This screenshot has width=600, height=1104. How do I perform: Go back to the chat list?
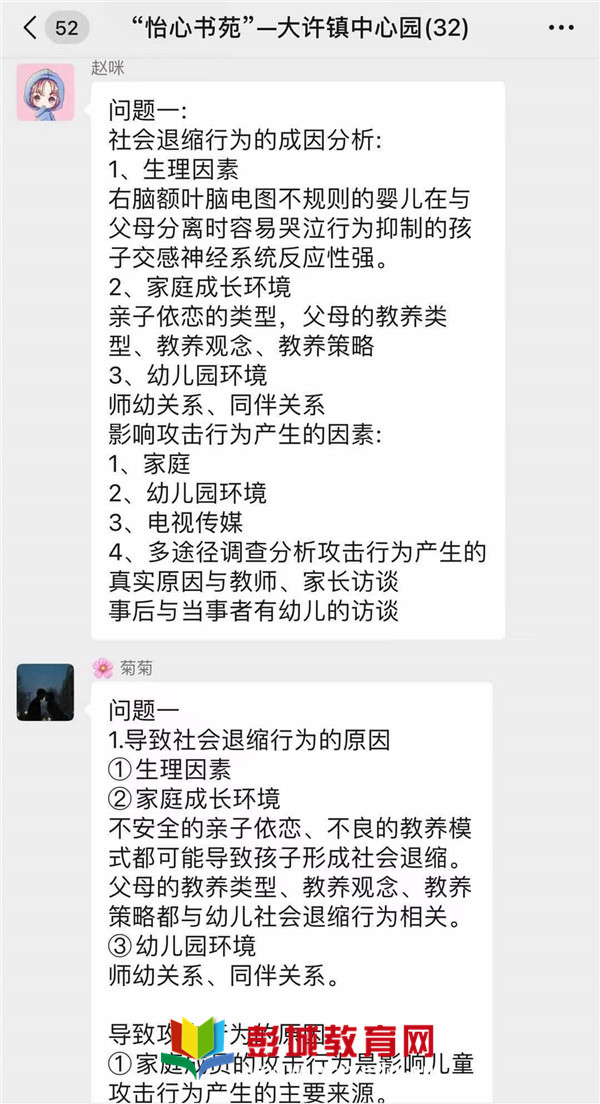[x=30, y=28]
